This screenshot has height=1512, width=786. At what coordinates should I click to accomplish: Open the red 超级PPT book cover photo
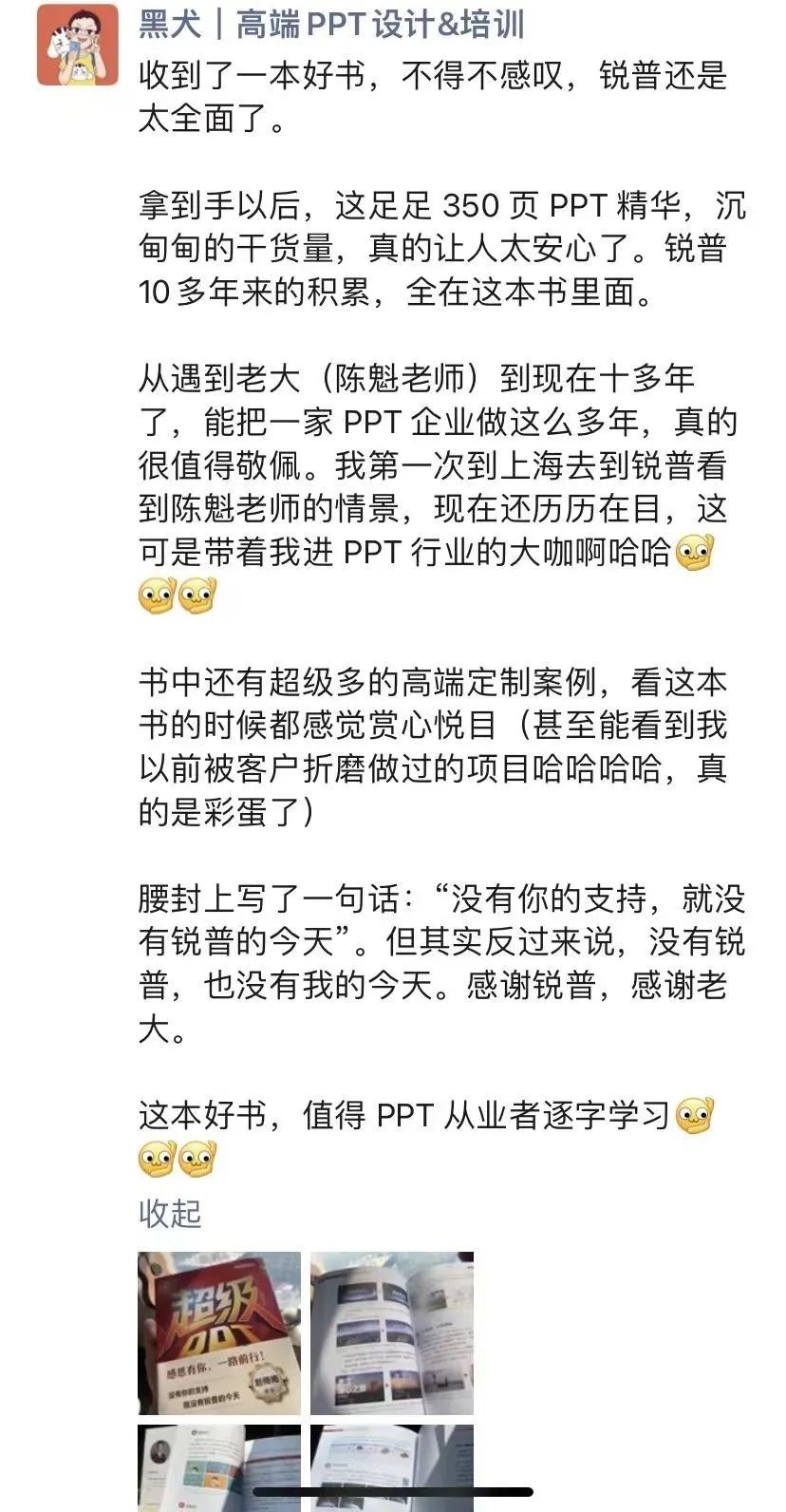tap(219, 1332)
